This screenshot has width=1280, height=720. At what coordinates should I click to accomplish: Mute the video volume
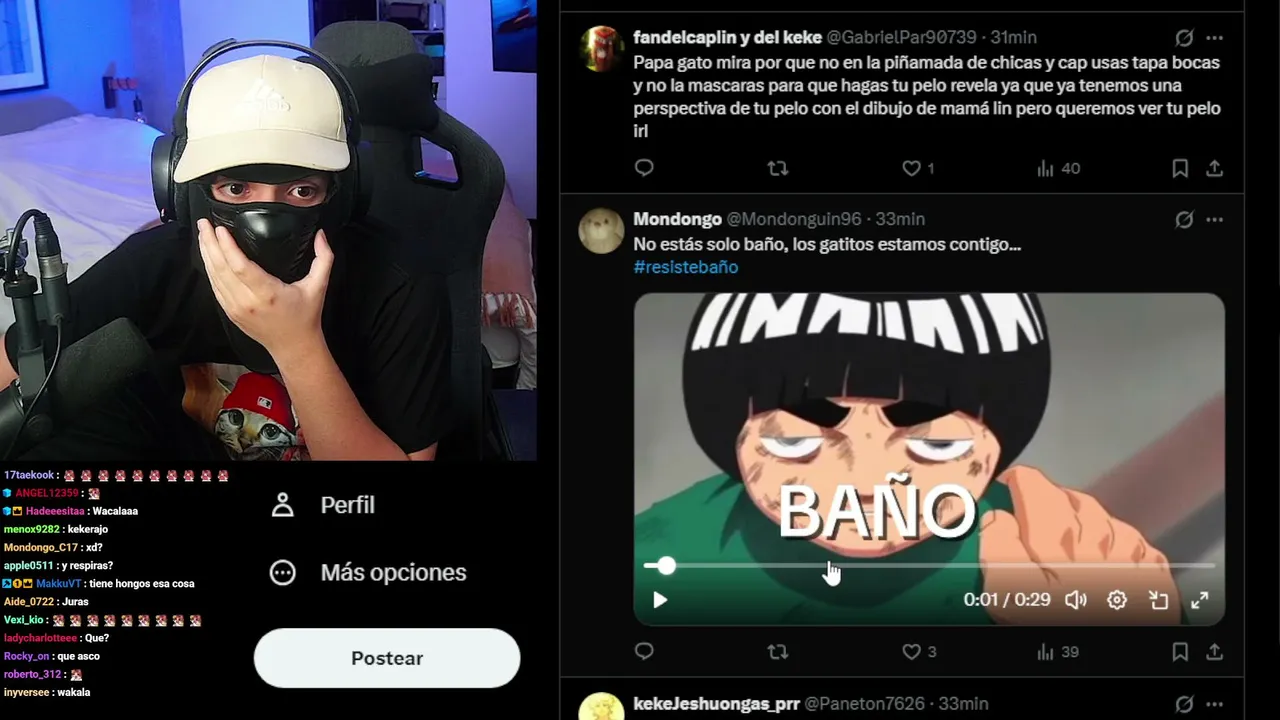[x=1076, y=600]
